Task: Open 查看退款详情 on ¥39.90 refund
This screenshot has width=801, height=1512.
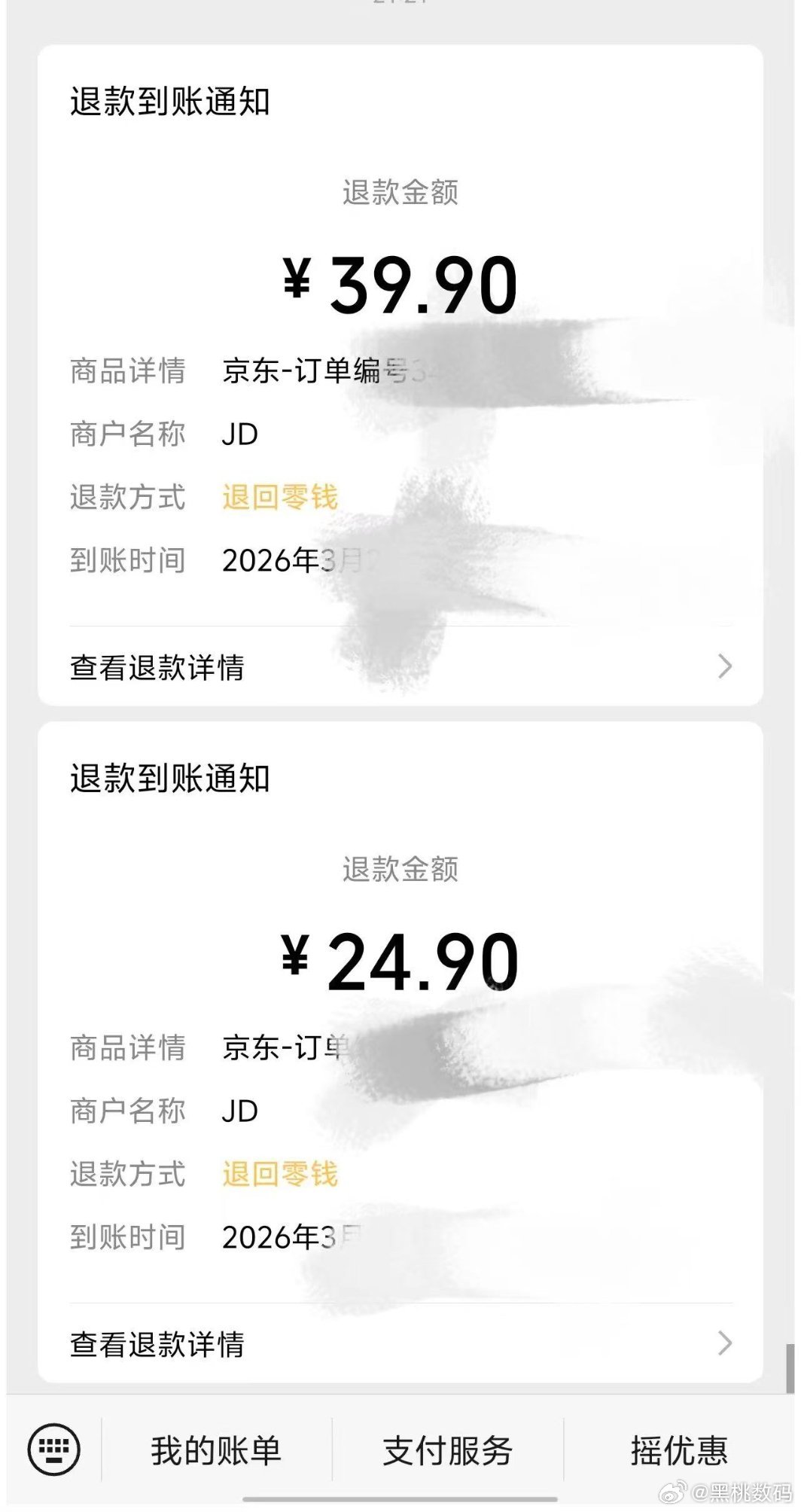Action: (x=157, y=666)
